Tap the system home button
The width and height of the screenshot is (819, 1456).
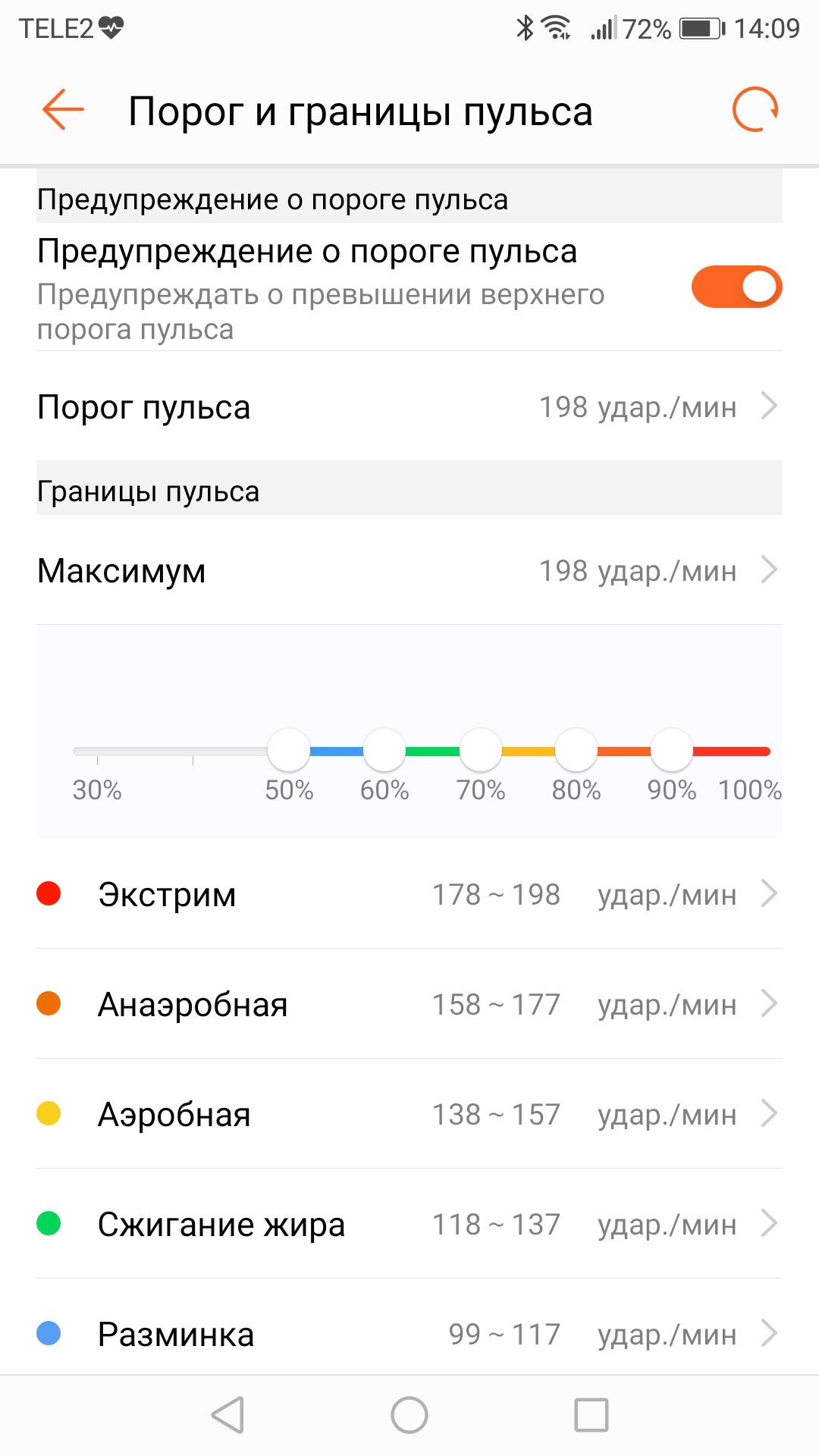tap(409, 1415)
